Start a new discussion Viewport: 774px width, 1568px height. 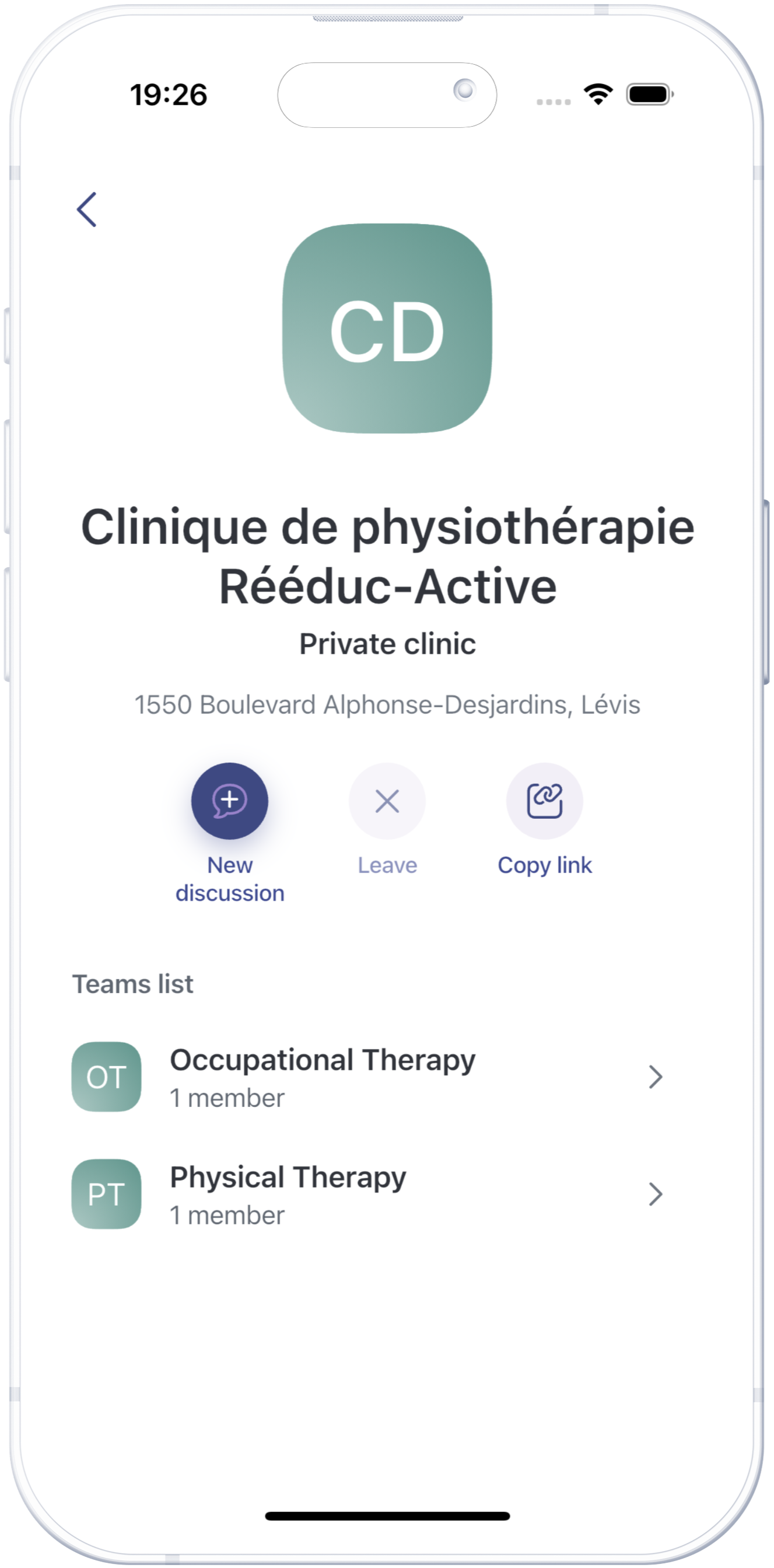tap(229, 801)
